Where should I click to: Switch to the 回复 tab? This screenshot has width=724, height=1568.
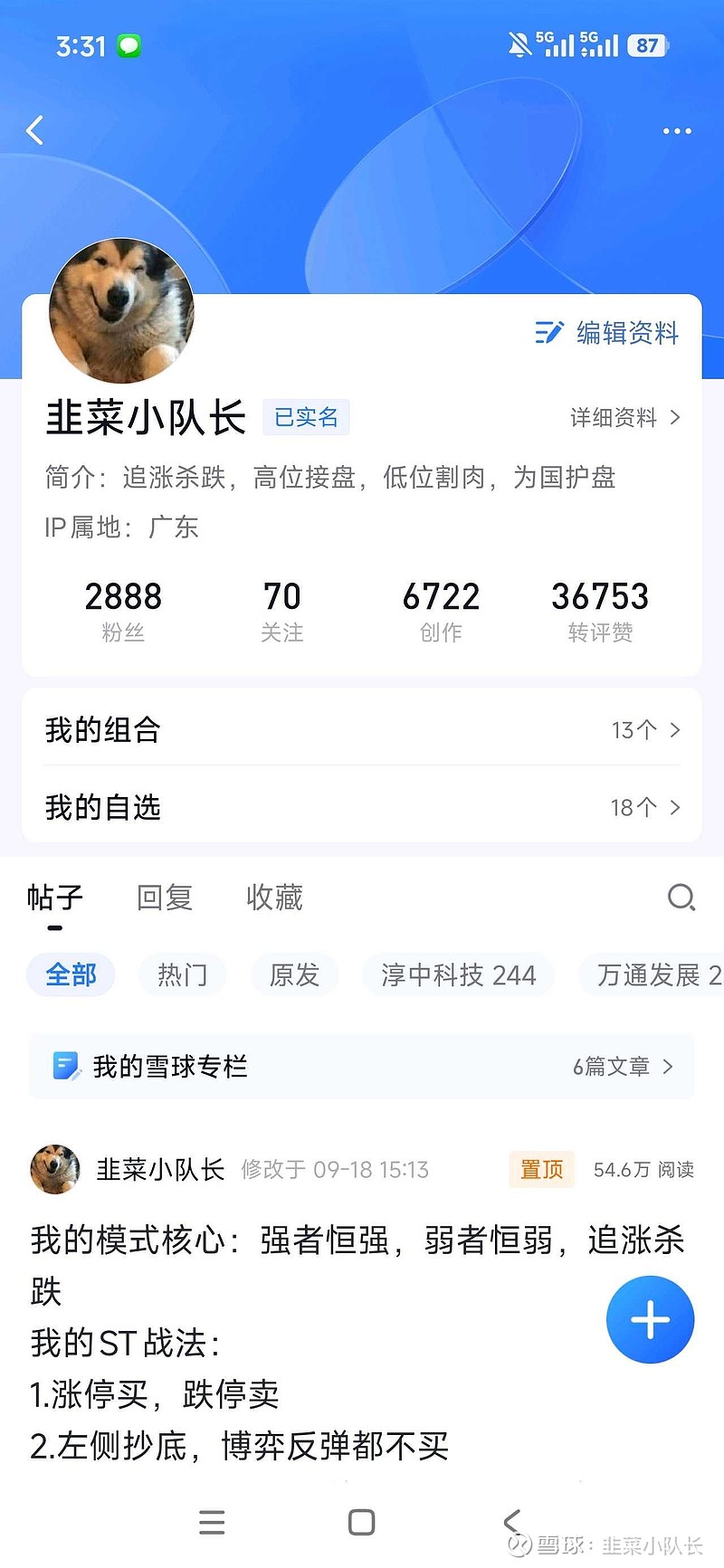[x=163, y=898]
